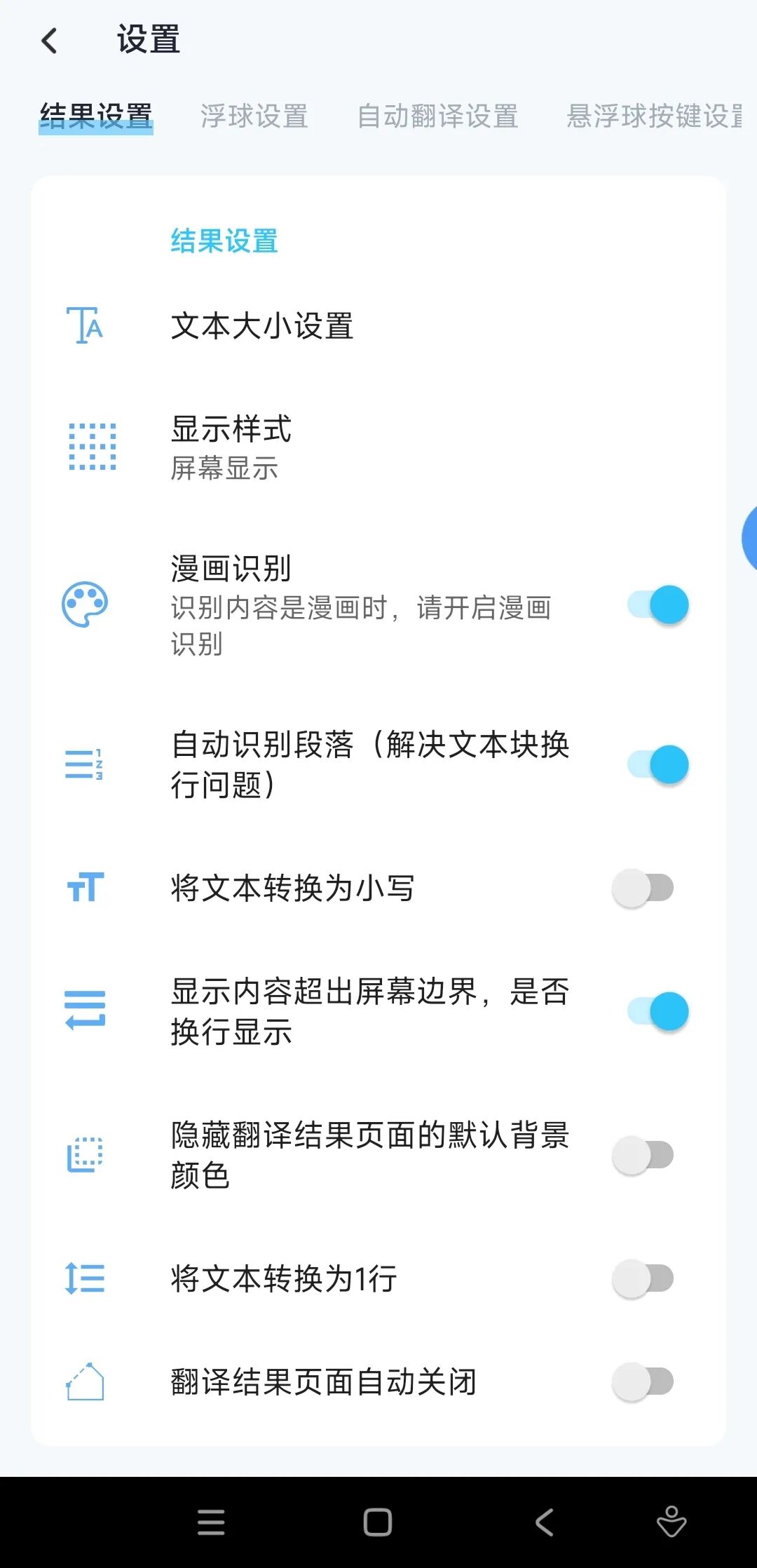Viewport: 757px width, 1568px height.
Task: Open recent apps from the navigation bar
Action: pos(211,1522)
